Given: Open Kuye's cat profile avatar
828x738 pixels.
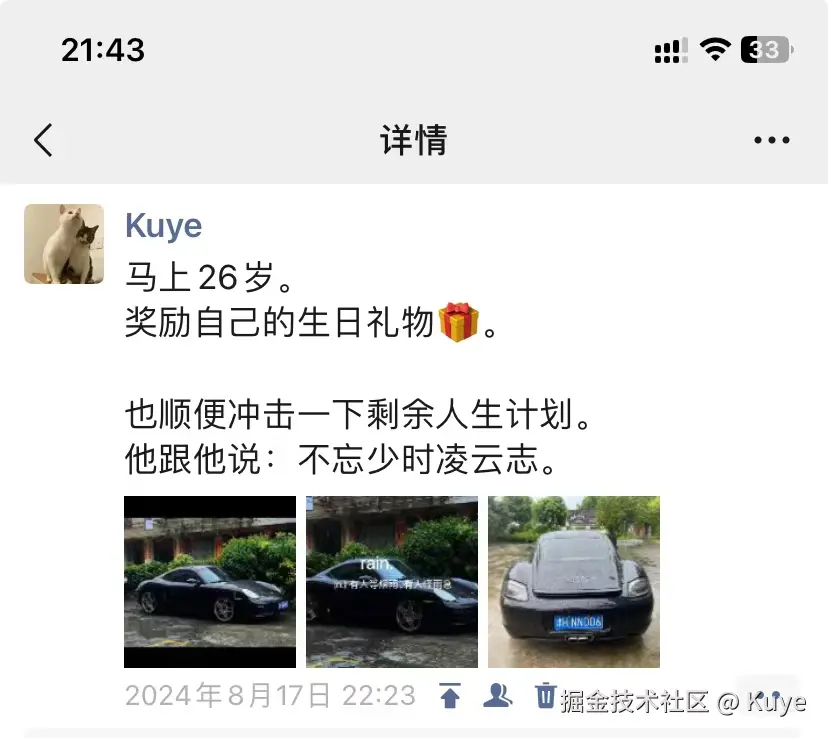Looking at the screenshot, I should point(64,244).
